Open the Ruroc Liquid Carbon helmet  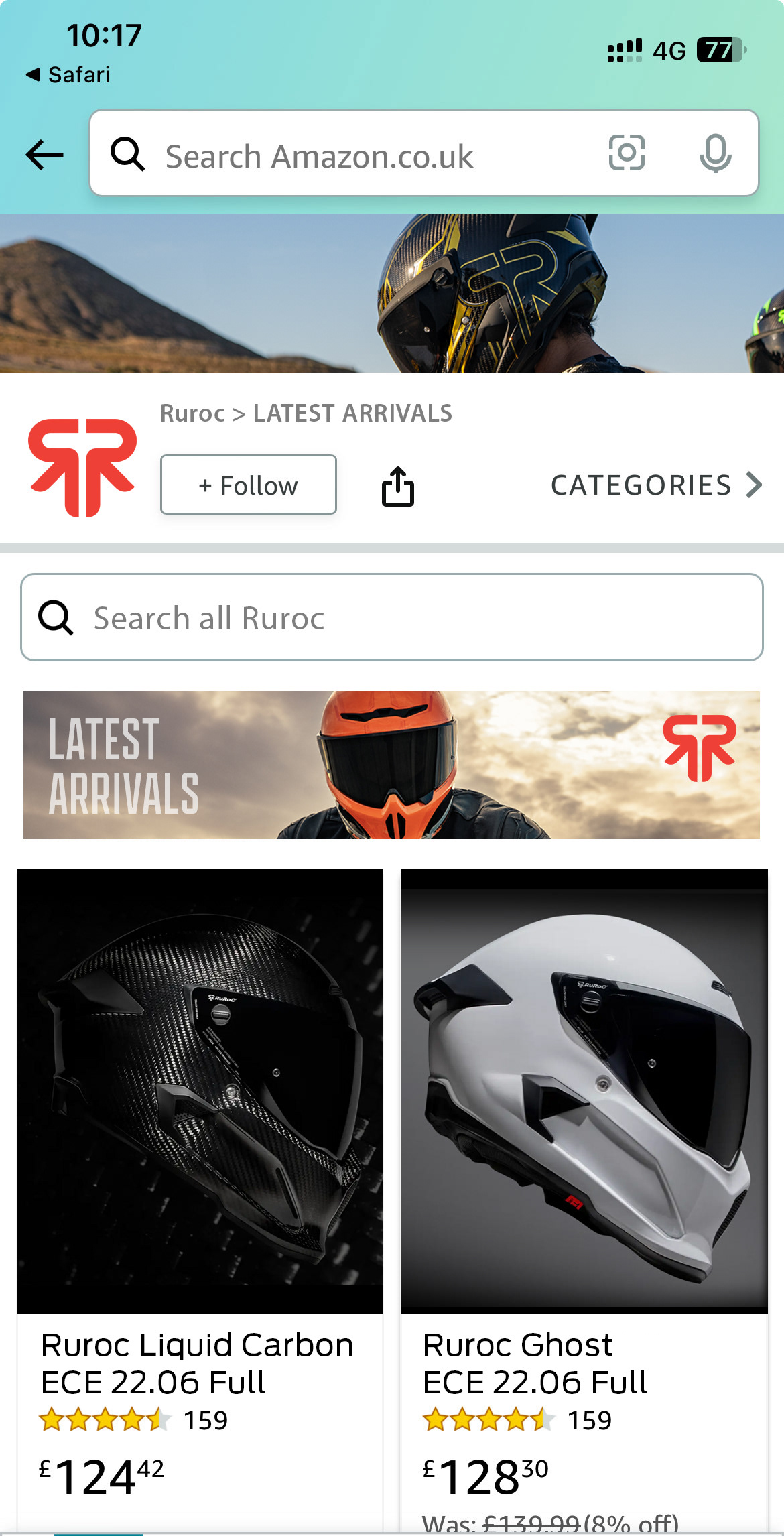click(200, 1091)
